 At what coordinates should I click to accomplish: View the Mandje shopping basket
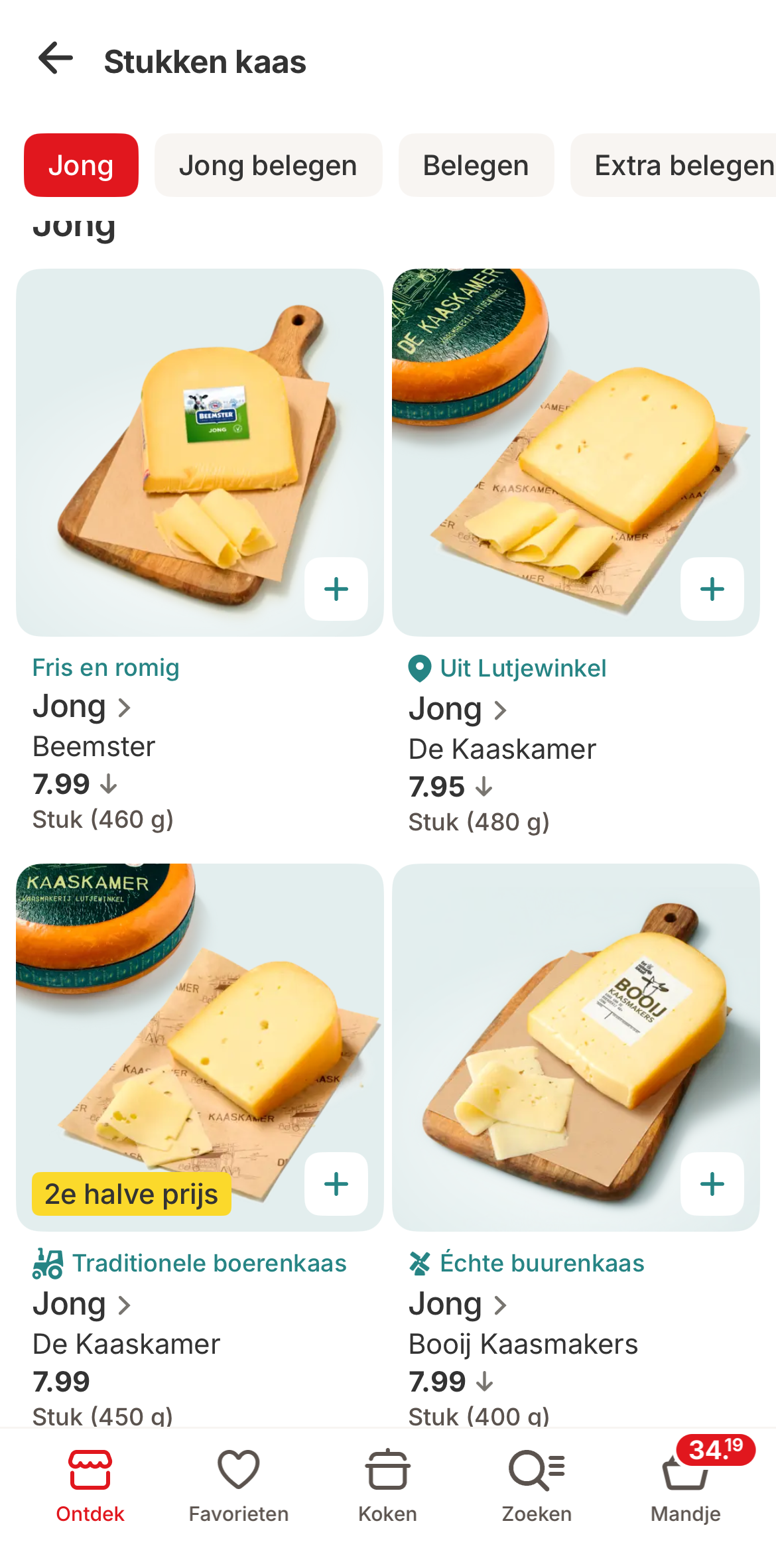(686, 1486)
